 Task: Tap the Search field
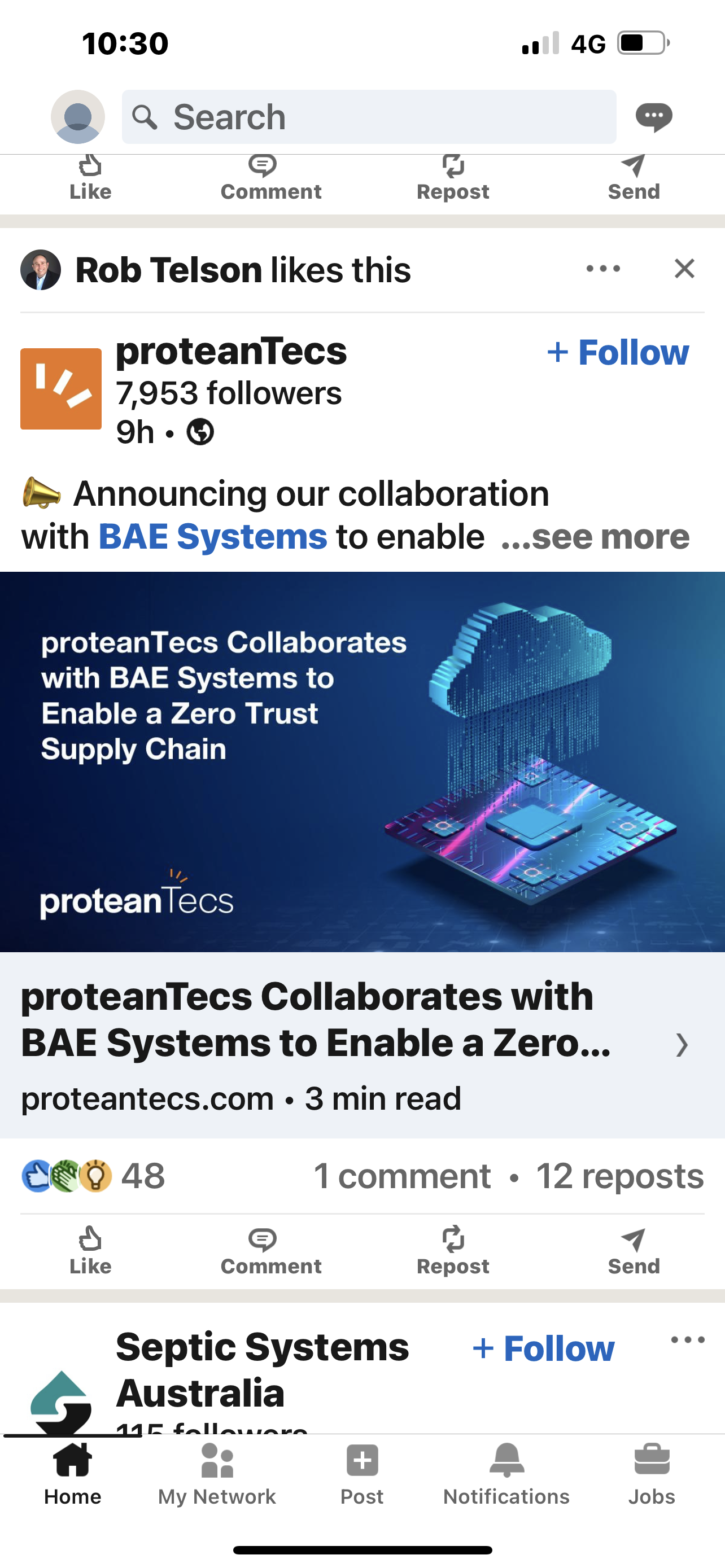pos(369,117)
